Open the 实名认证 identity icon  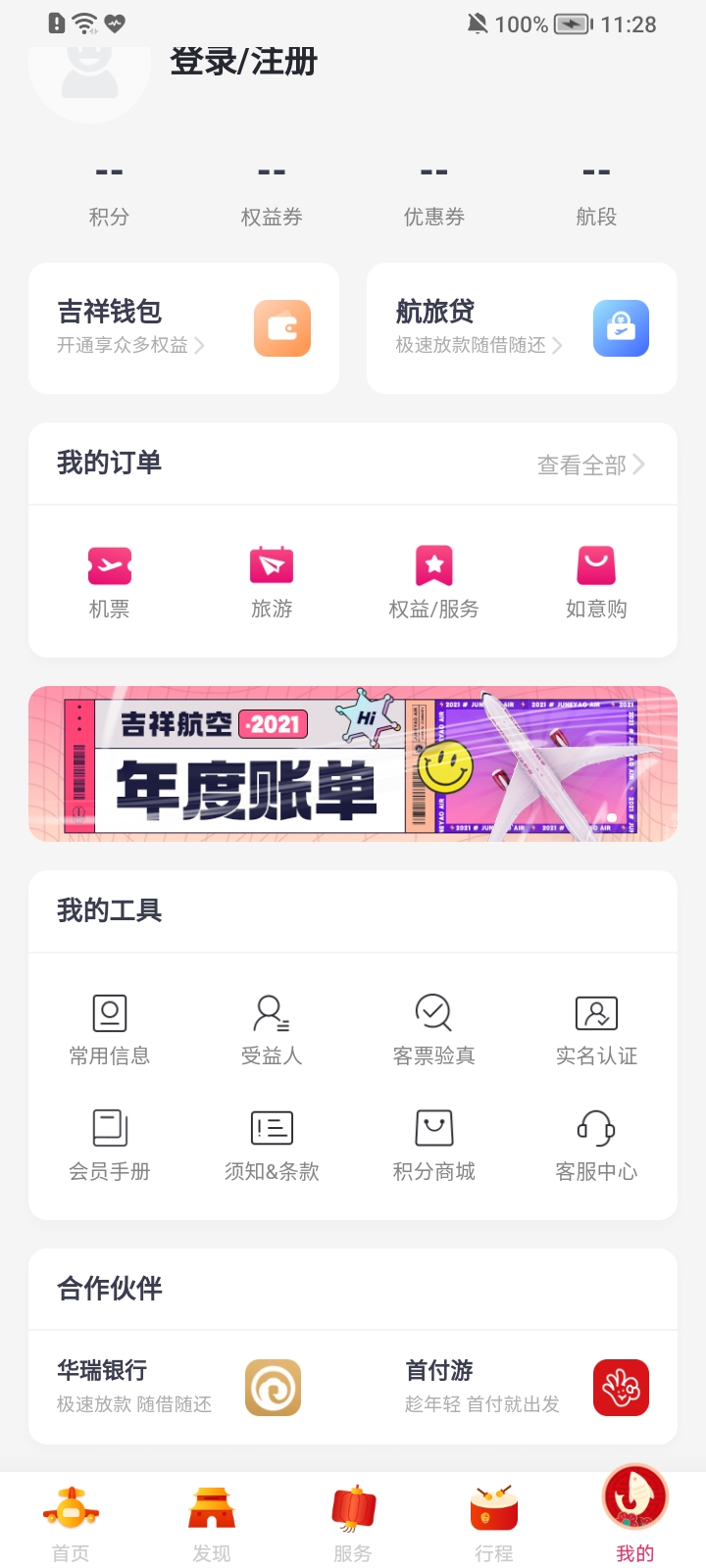pos(596,1012)
